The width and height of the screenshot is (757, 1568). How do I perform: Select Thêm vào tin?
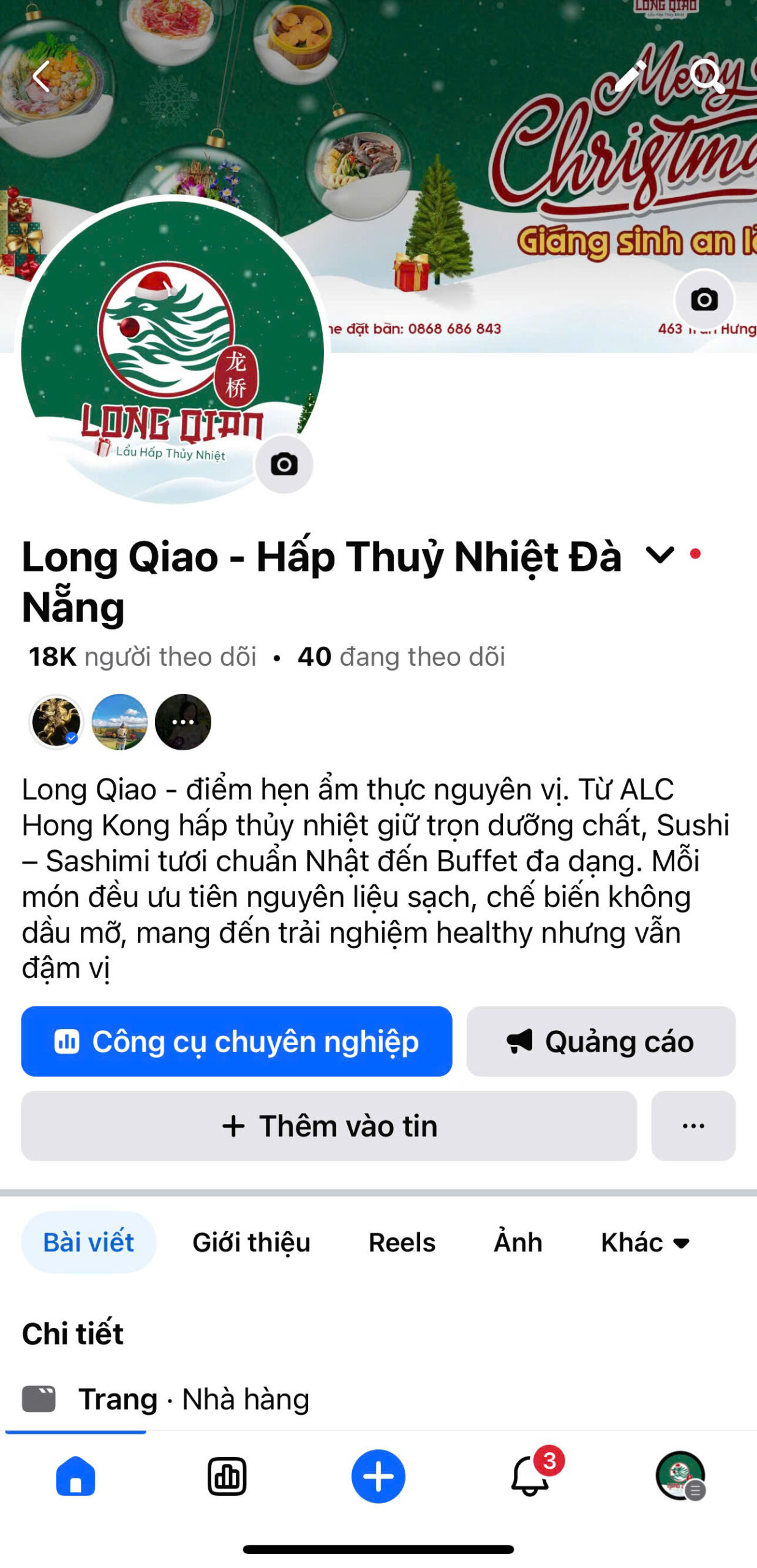coord(329,1126)
